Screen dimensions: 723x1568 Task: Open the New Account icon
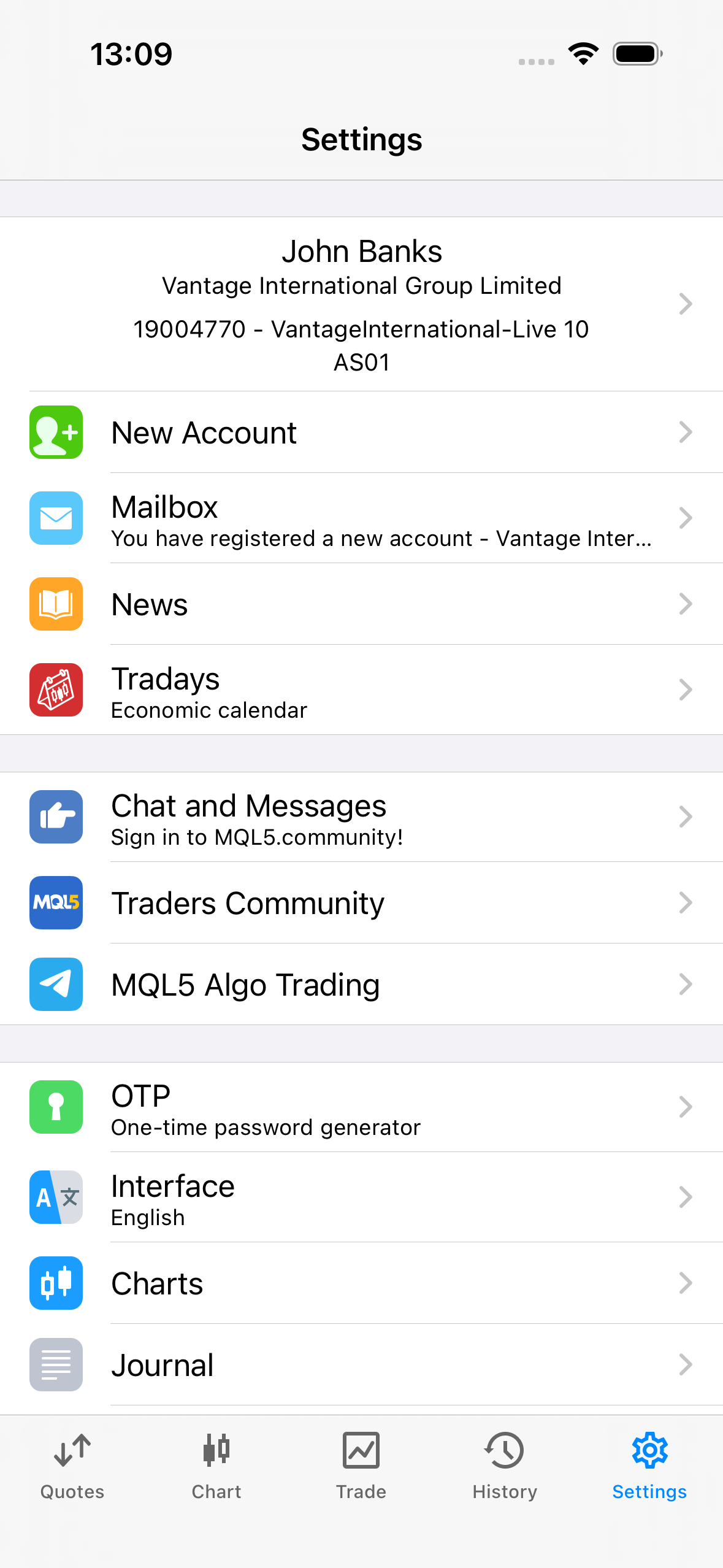pyautogui.click(x=56, y=432)
